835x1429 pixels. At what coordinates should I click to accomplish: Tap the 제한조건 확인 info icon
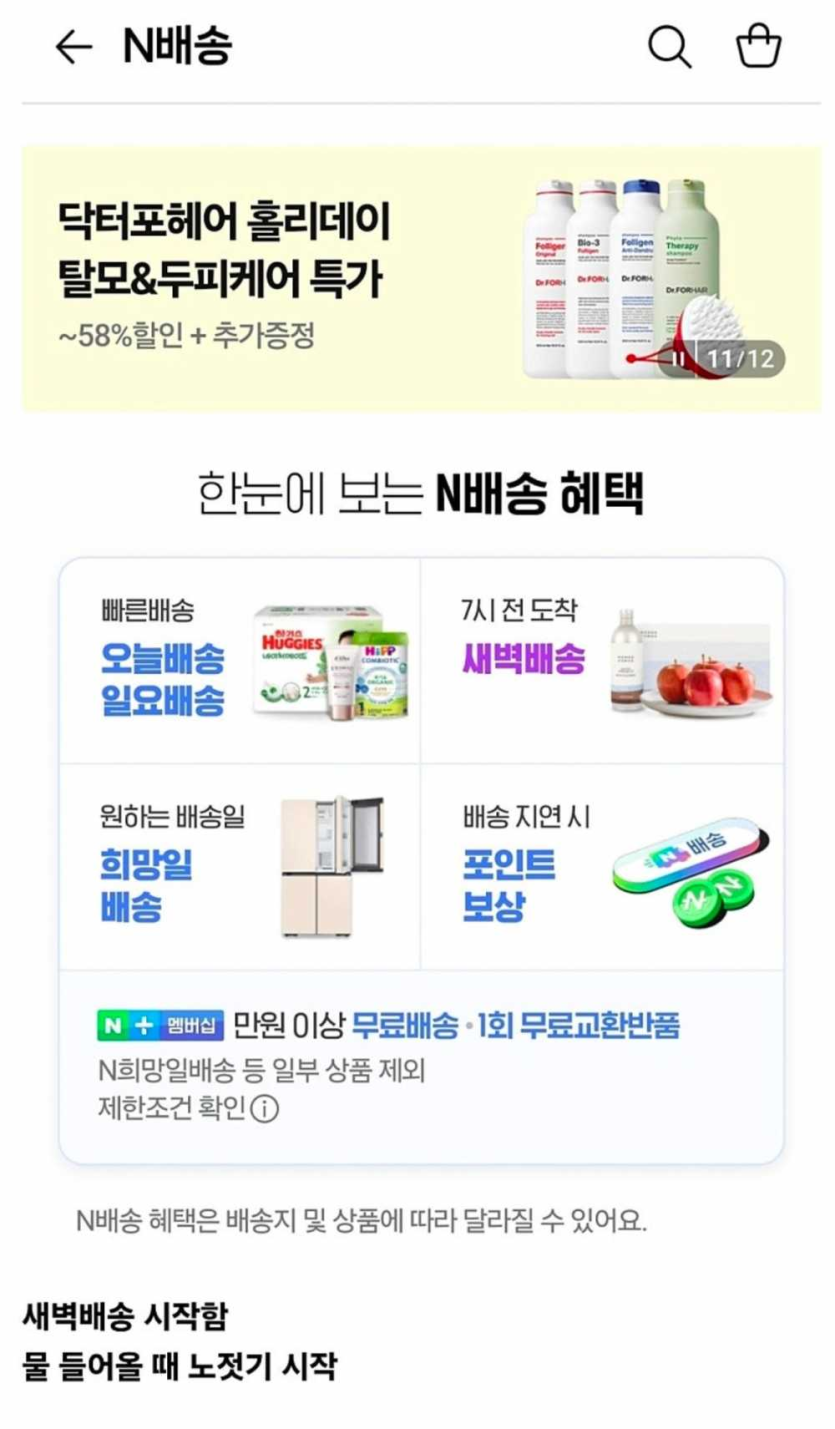(264, 1109)
